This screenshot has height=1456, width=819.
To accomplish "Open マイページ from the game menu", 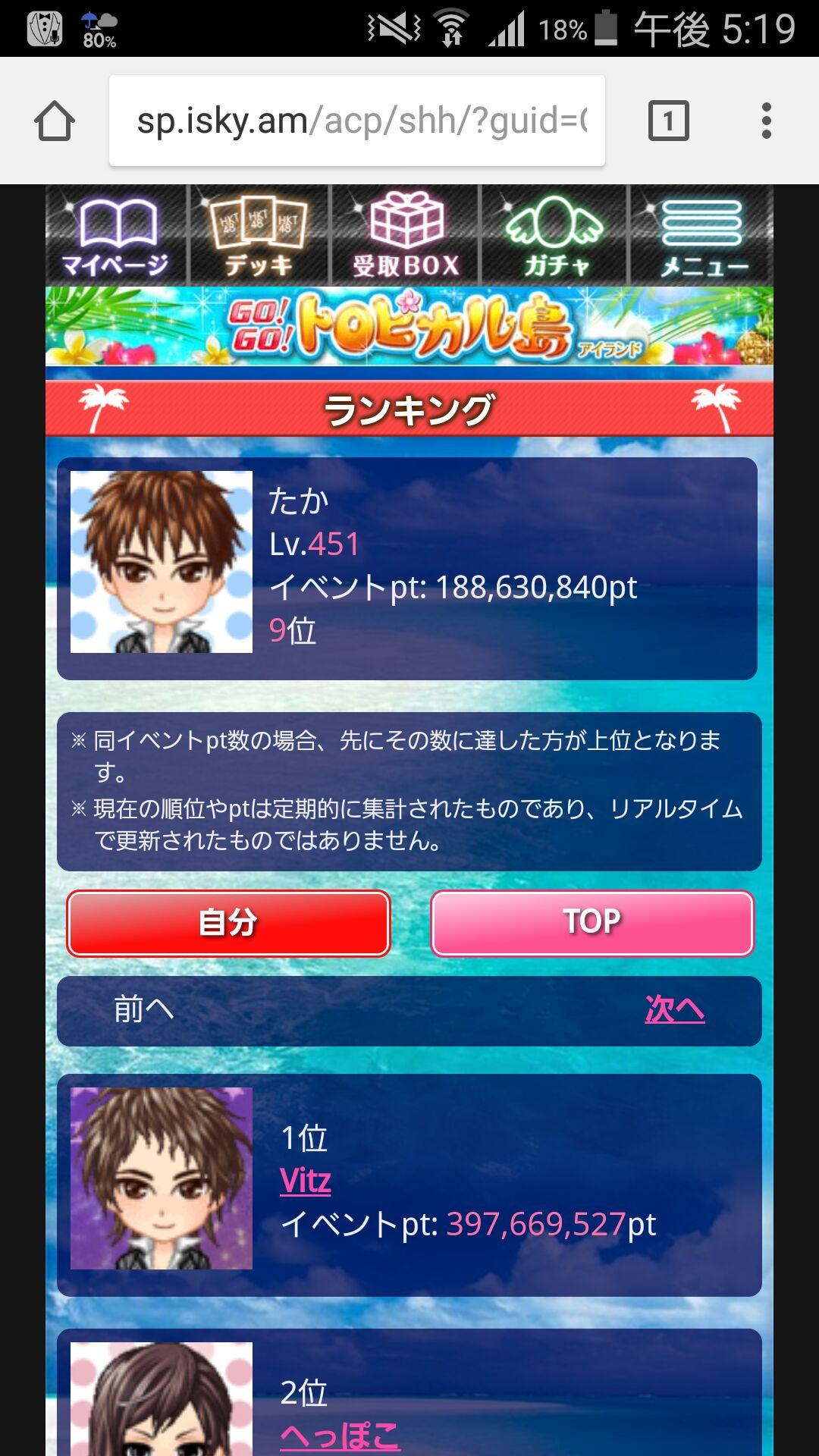I will click(x=115, y=236).
